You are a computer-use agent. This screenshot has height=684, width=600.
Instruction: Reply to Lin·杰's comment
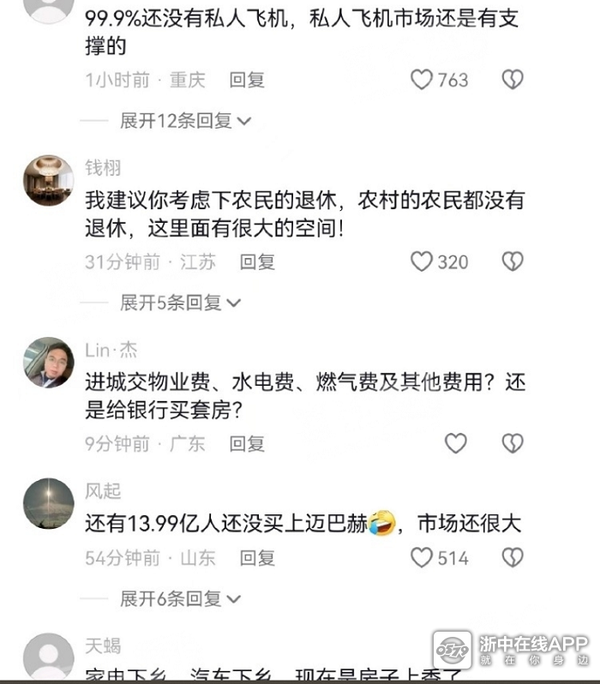(247, 443)
